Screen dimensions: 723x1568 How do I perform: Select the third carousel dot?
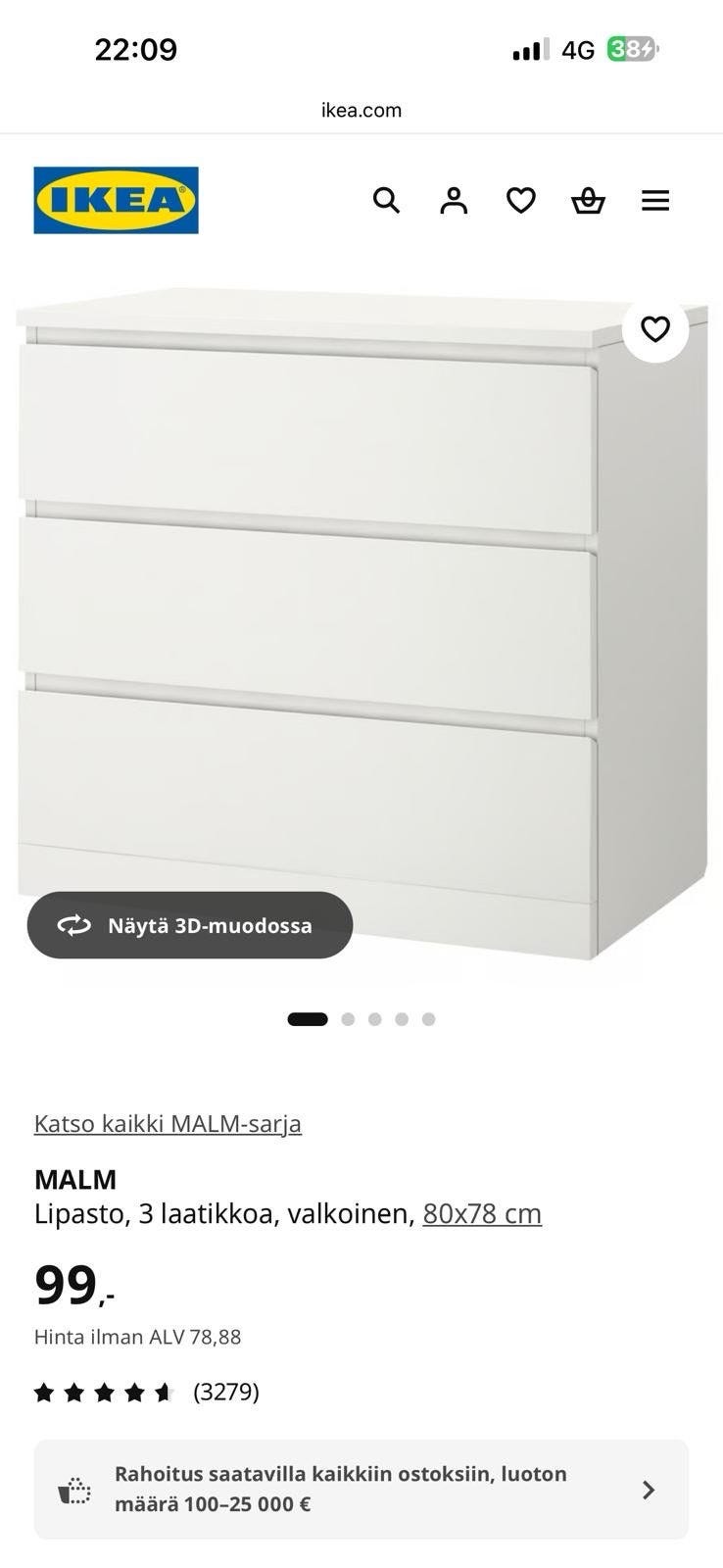(374, 1018)
